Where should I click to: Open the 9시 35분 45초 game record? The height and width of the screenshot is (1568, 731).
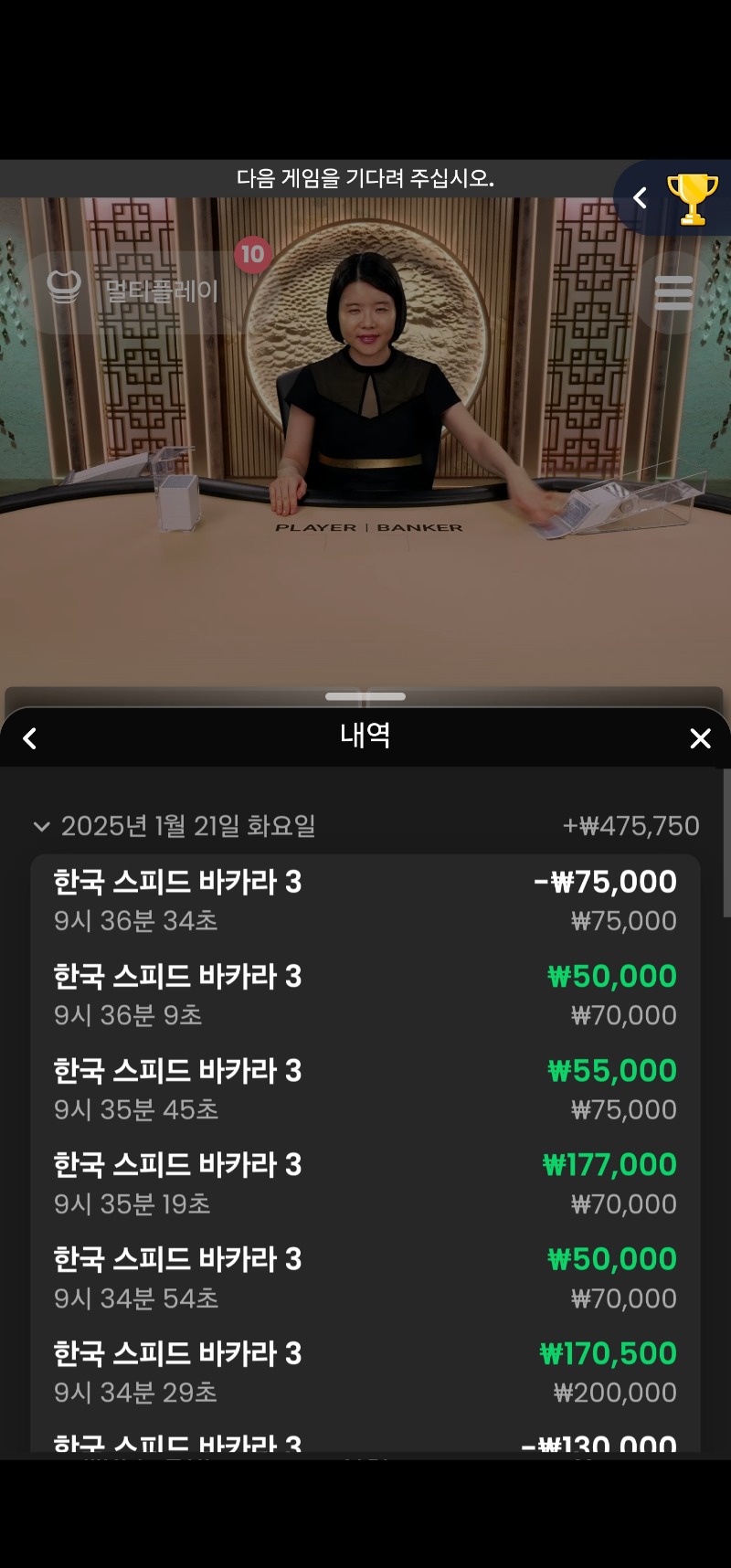click(365, 1089)
